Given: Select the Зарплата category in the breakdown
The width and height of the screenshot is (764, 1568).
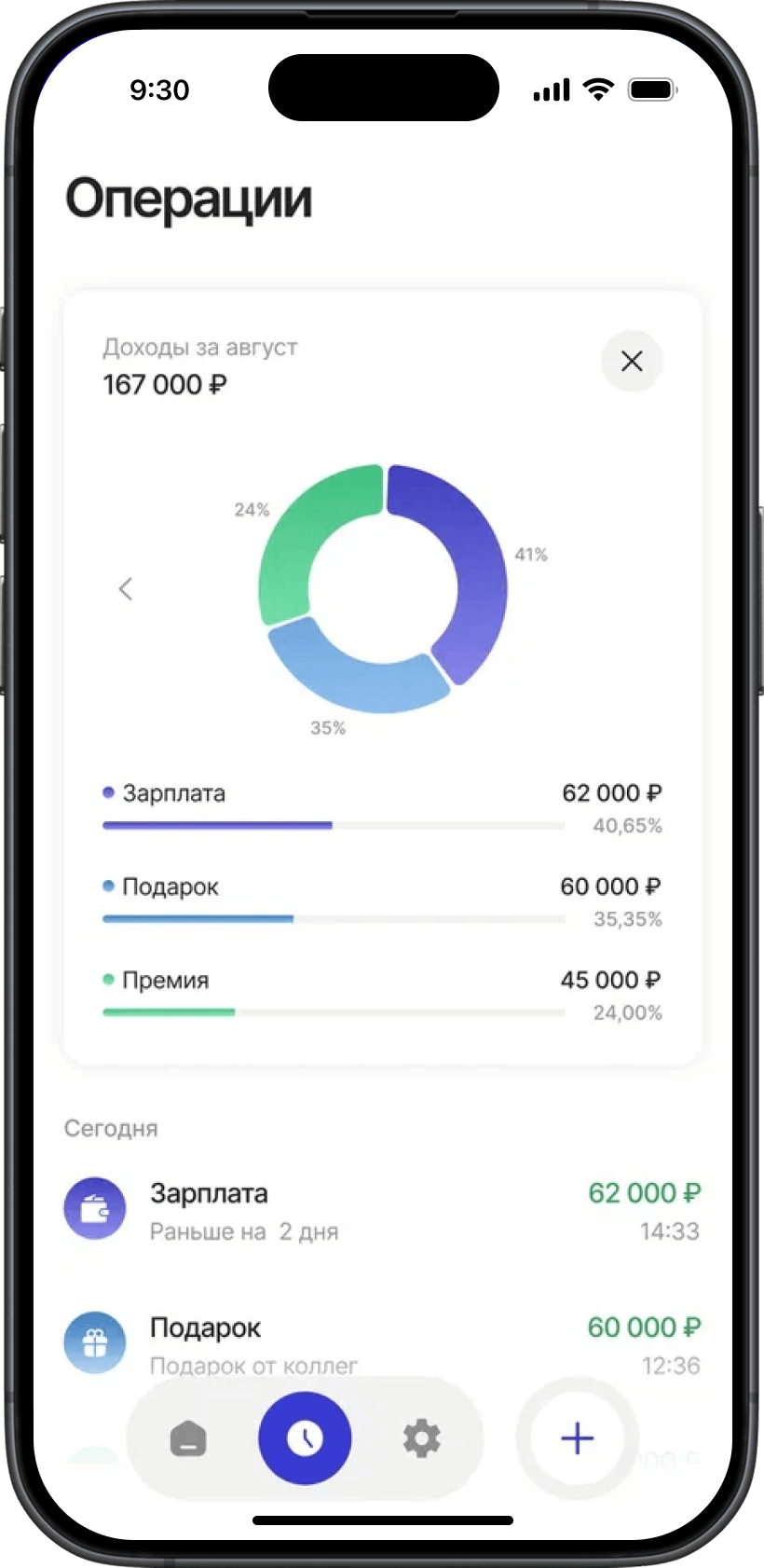Looking at the screenshot, I should click(382, 807).
